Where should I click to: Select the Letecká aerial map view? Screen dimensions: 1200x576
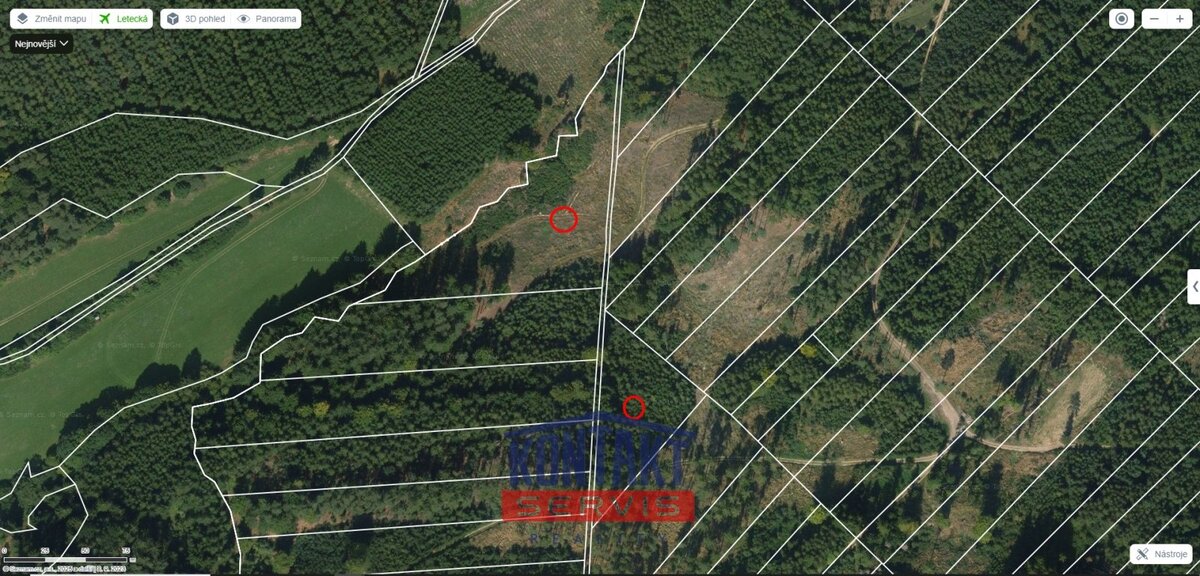[x=124, y=19]
